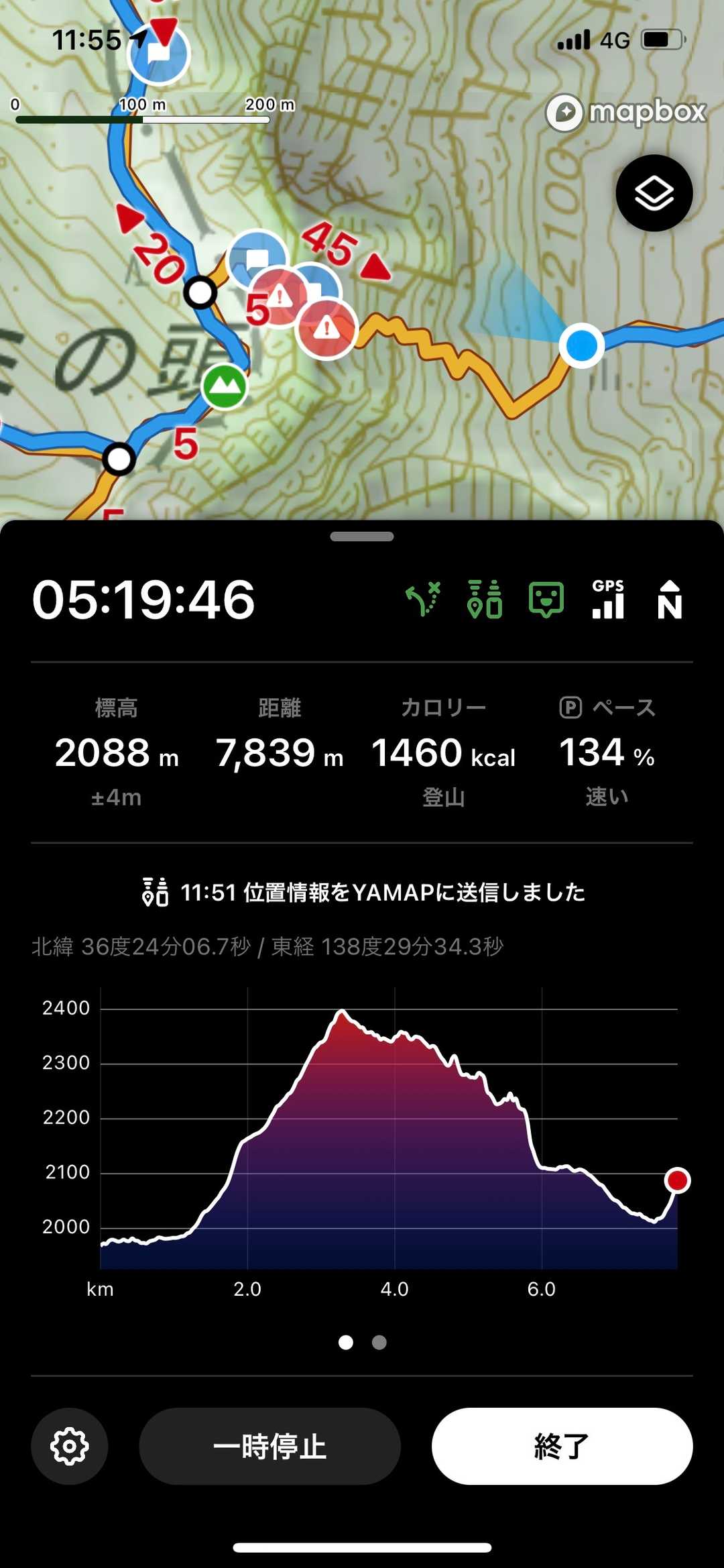
Task: Open the location sharing icon
Action: click(x=485, y=599)
